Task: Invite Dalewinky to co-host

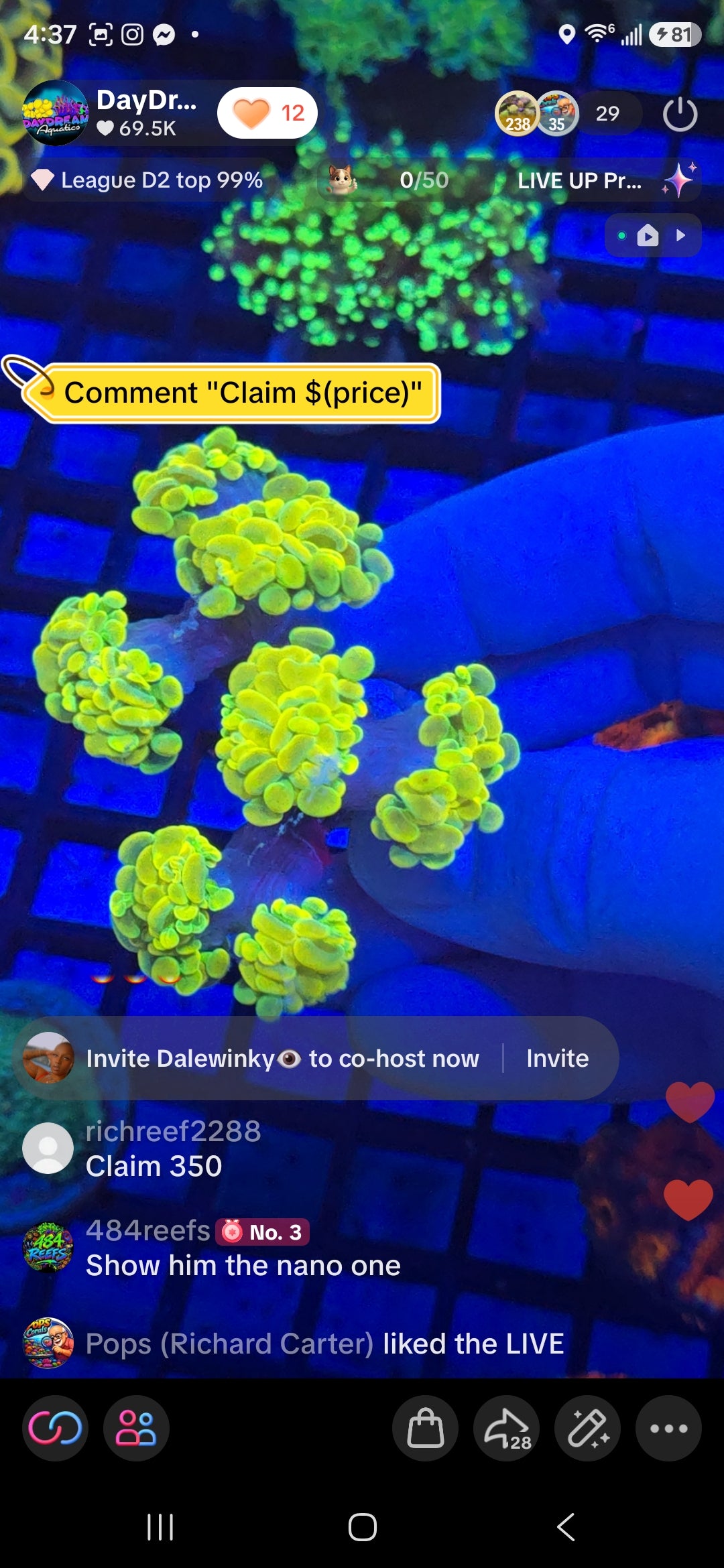Action: [x=558, y=1058]
